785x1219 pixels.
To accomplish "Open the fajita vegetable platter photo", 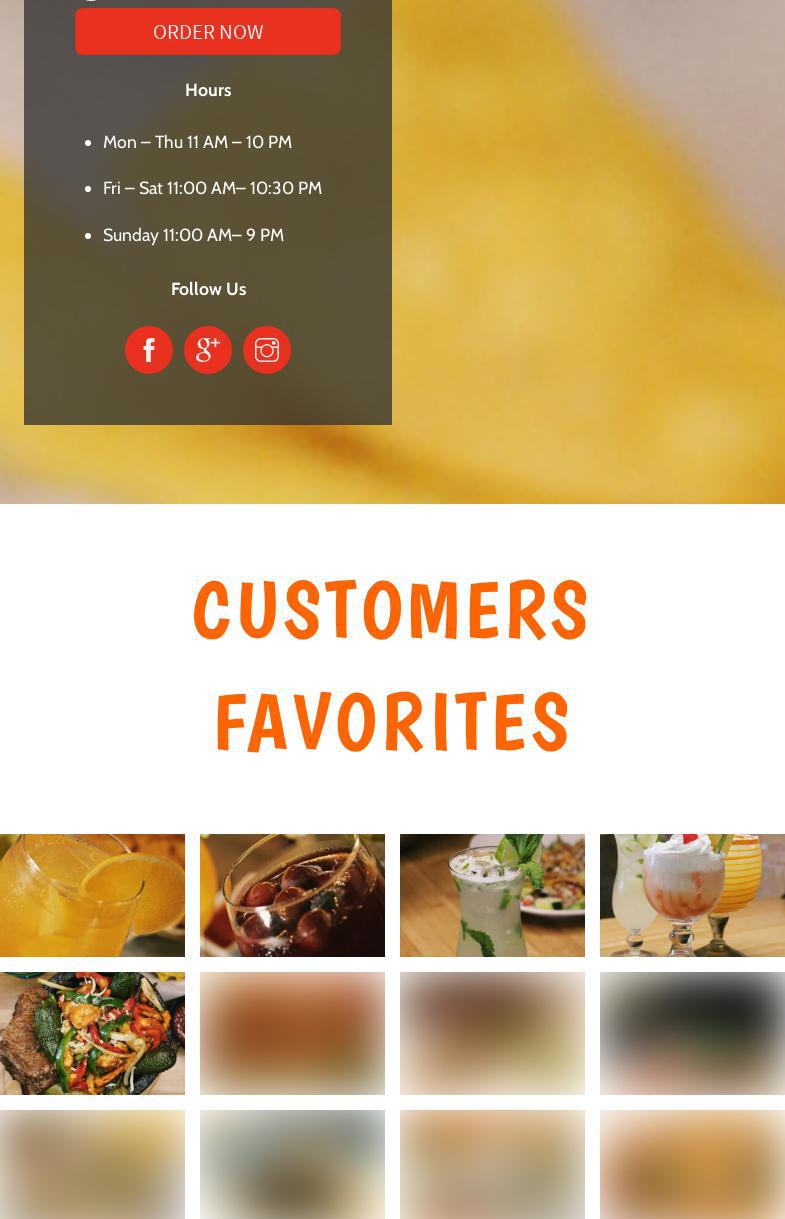I will click(92, 1033).
